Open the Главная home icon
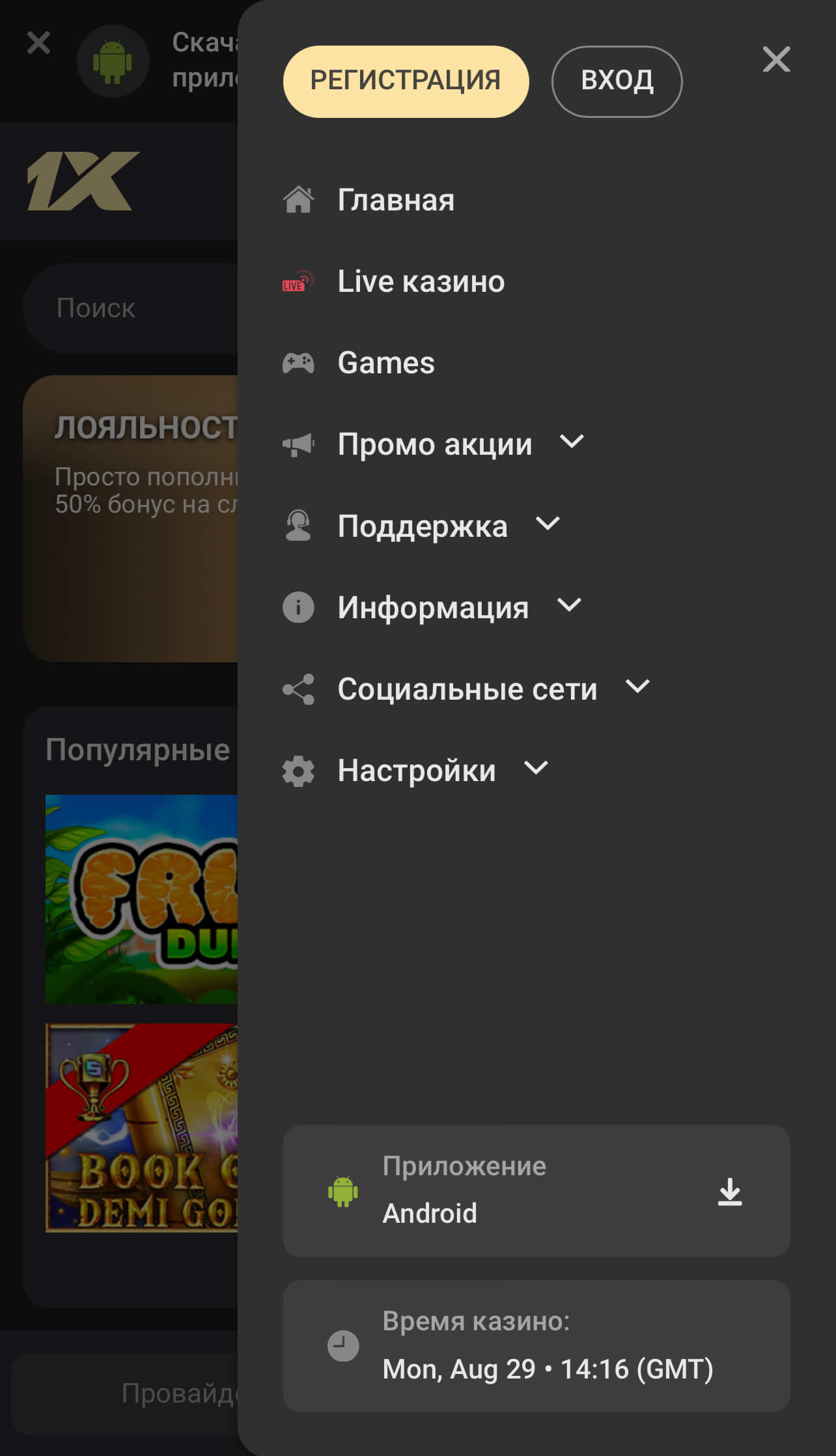The image size is (836, 1456). pos(298,201)
